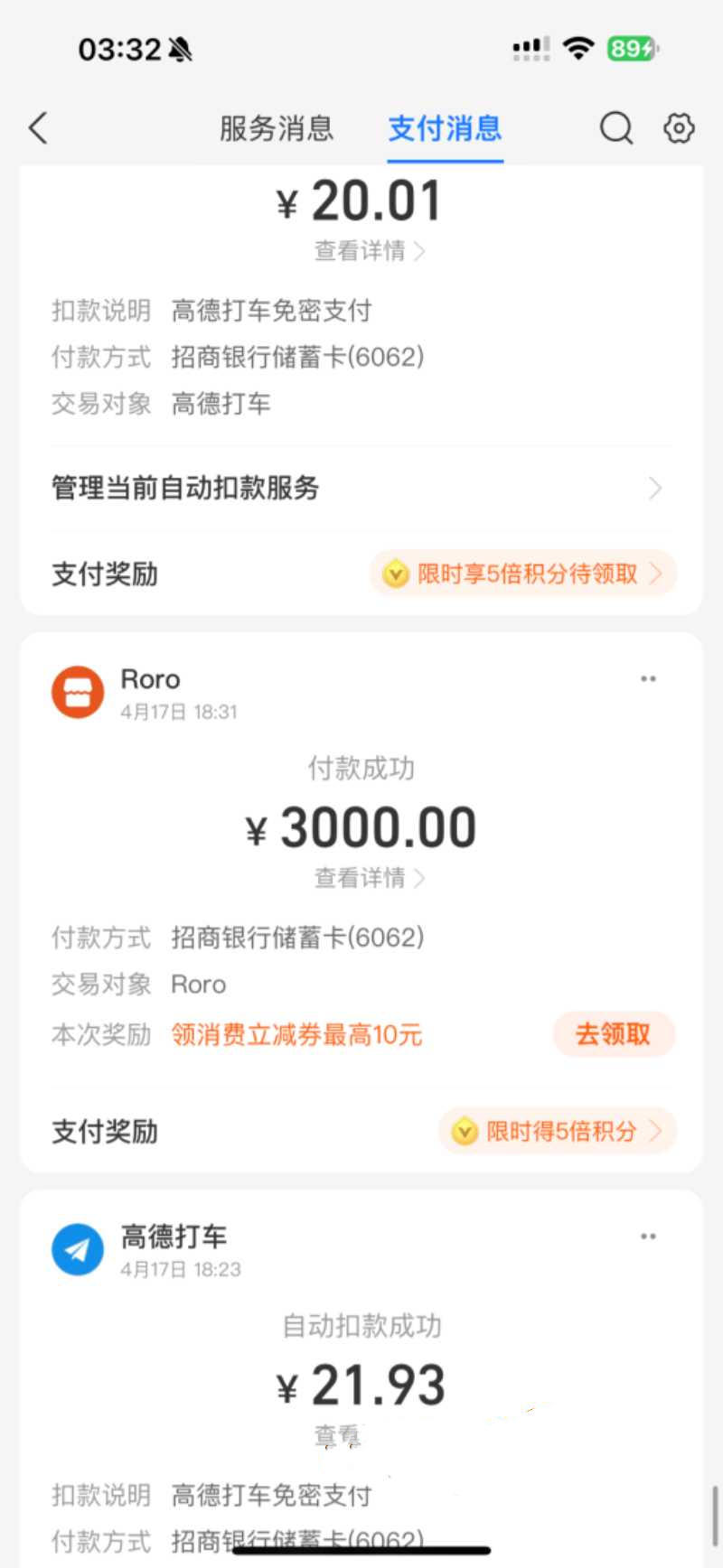Expand 管理当前自动扣款服务 with its chevron

[x=361, y=488]
